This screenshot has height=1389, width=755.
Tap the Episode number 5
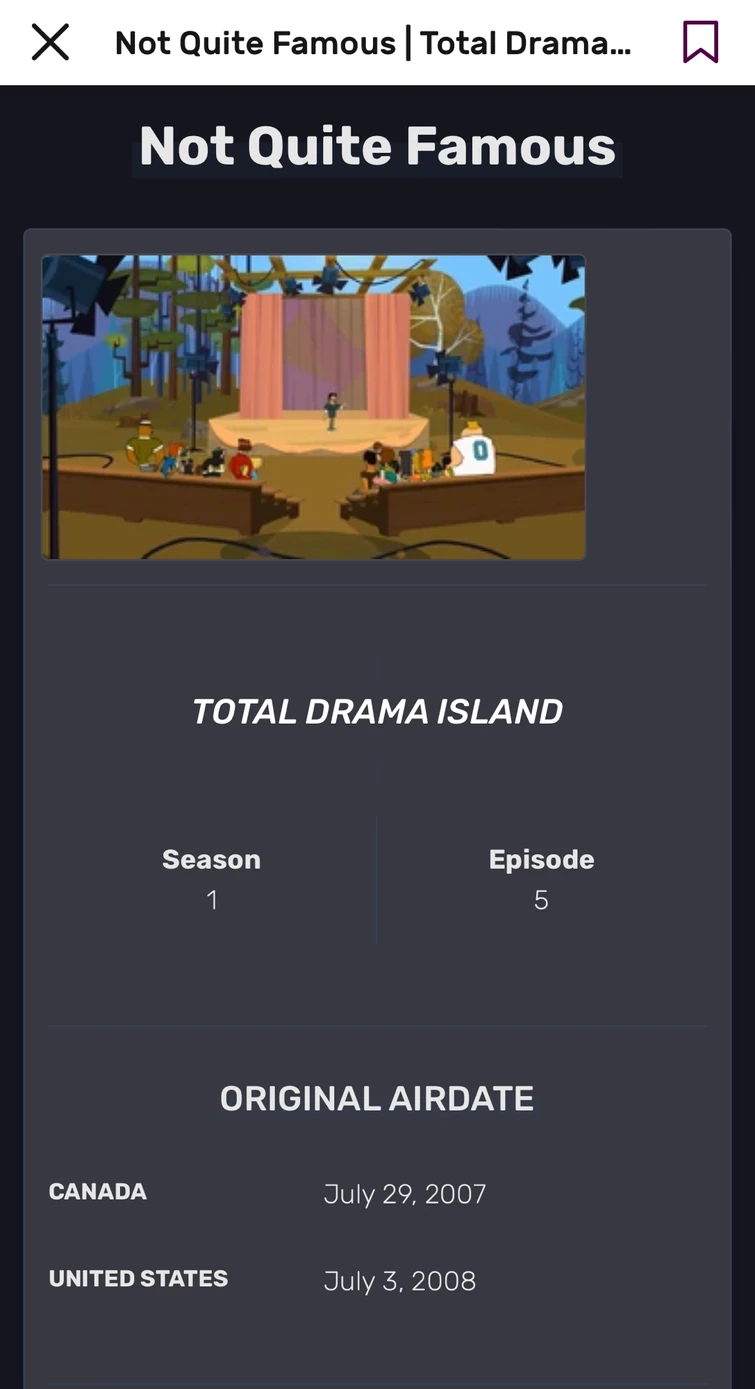(x=541, y=899)
